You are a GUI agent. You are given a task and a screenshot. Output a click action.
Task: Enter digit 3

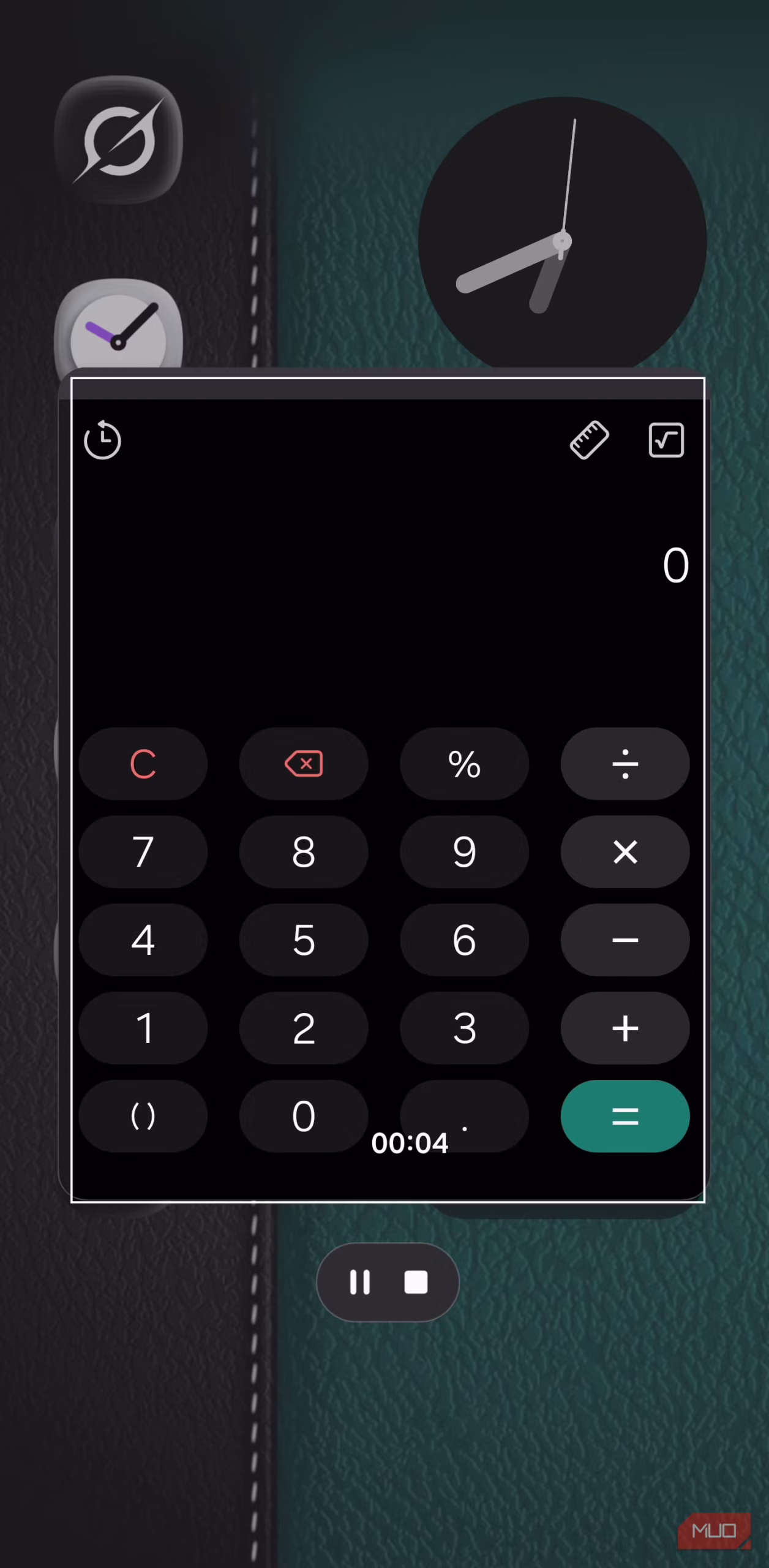(x=464, y=1028)
